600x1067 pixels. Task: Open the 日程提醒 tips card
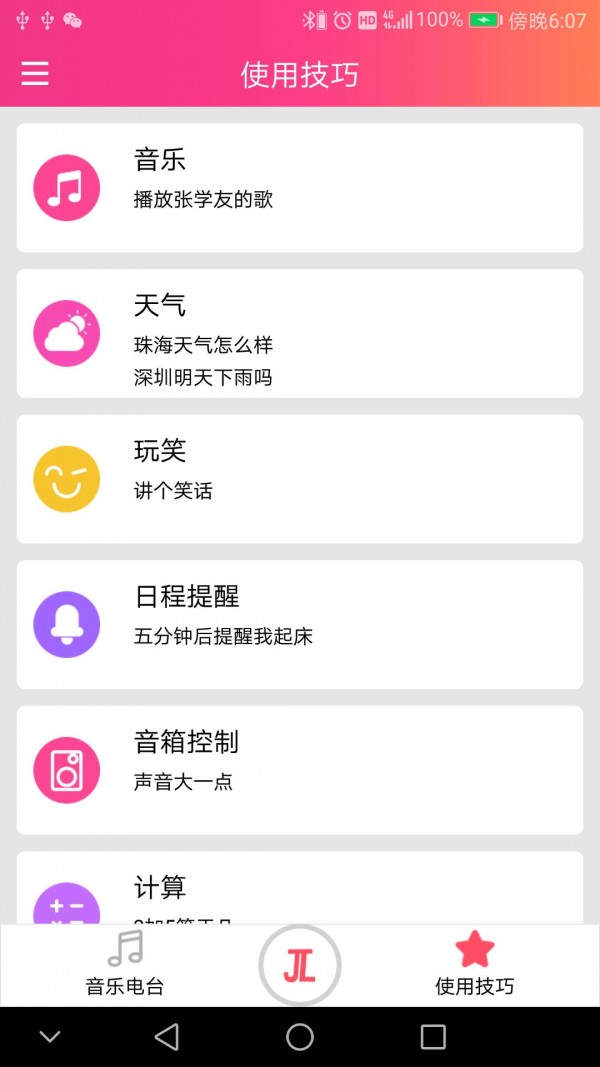click(x=300, y=624)
